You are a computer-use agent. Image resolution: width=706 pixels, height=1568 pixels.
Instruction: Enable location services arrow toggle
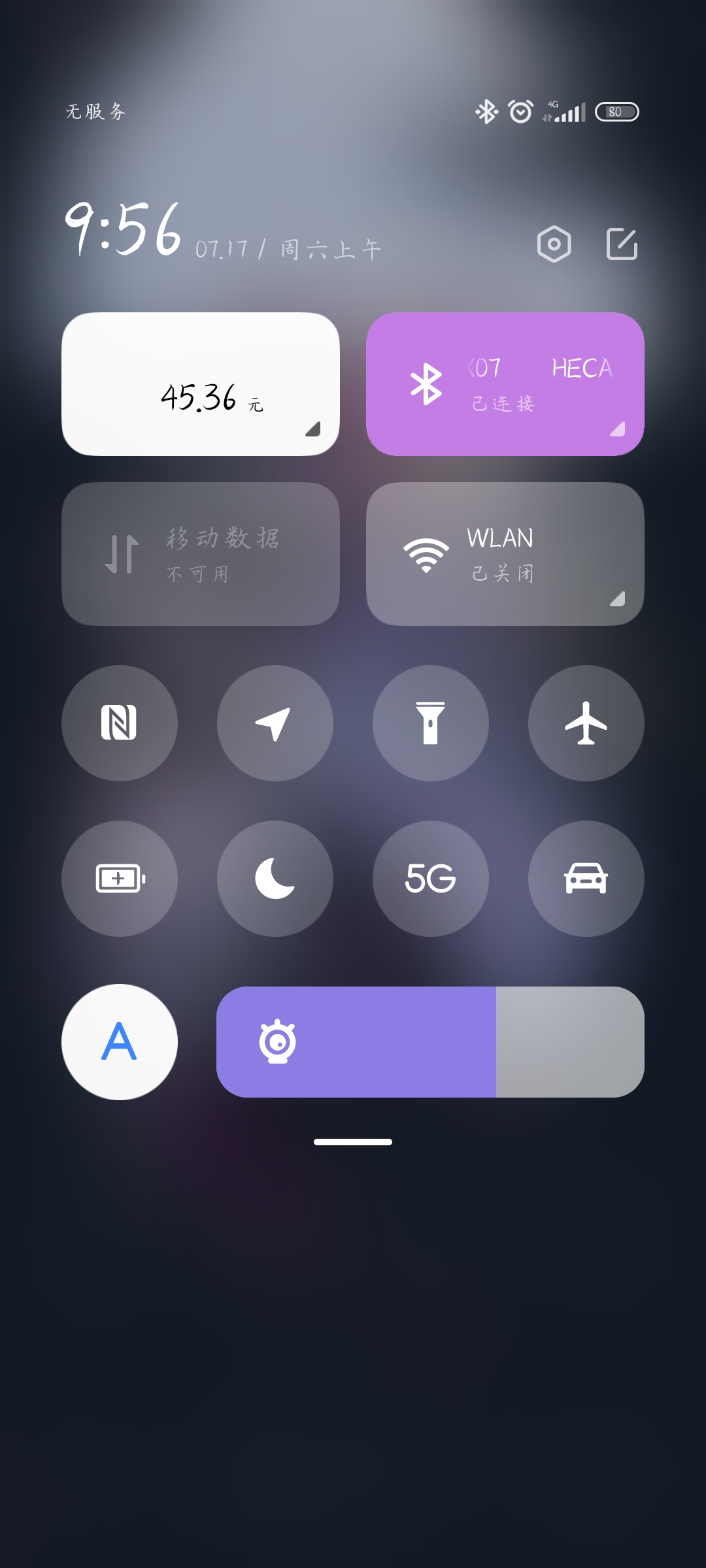(x=275, y=723)
